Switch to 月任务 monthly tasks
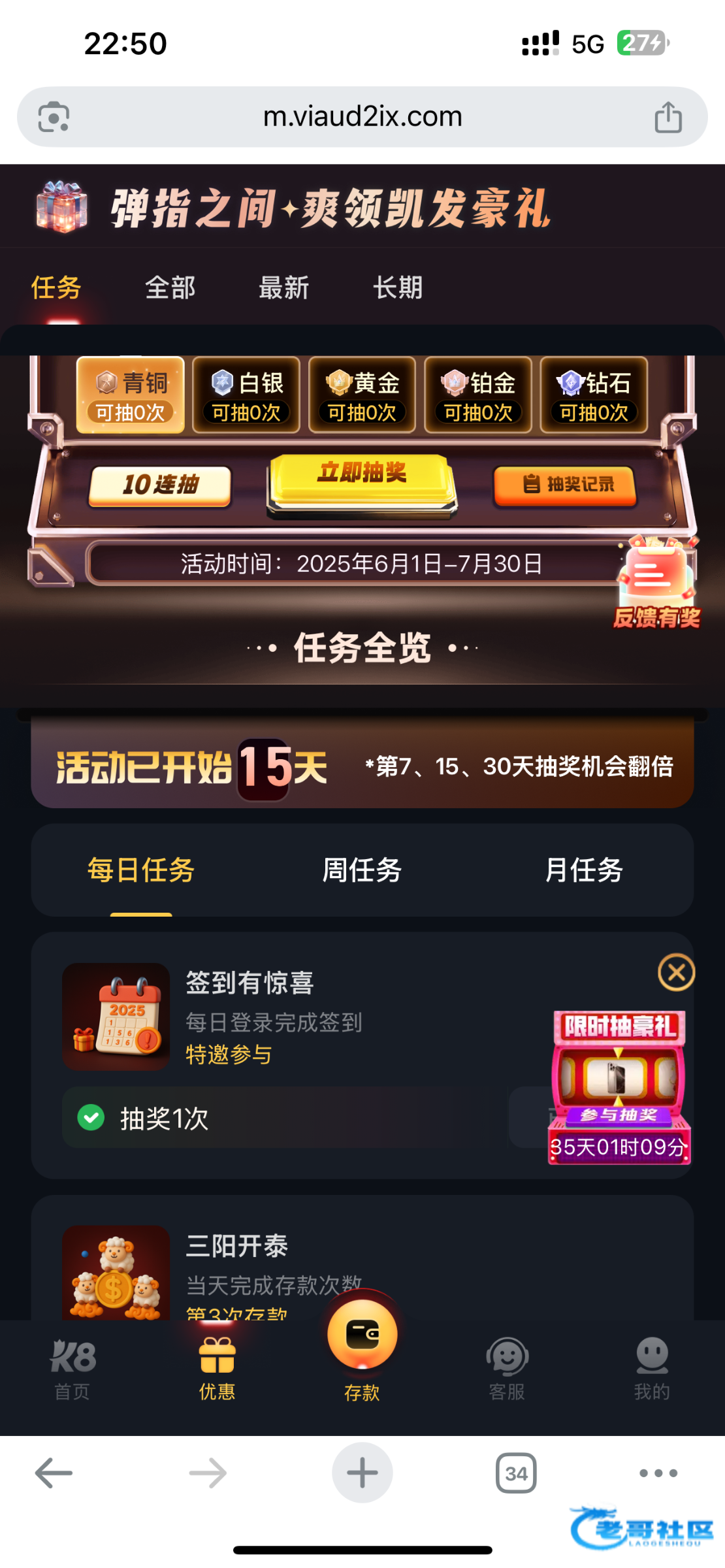This screenshot has height=1568, width=725. pyautogui.click(x=583, y=870)
